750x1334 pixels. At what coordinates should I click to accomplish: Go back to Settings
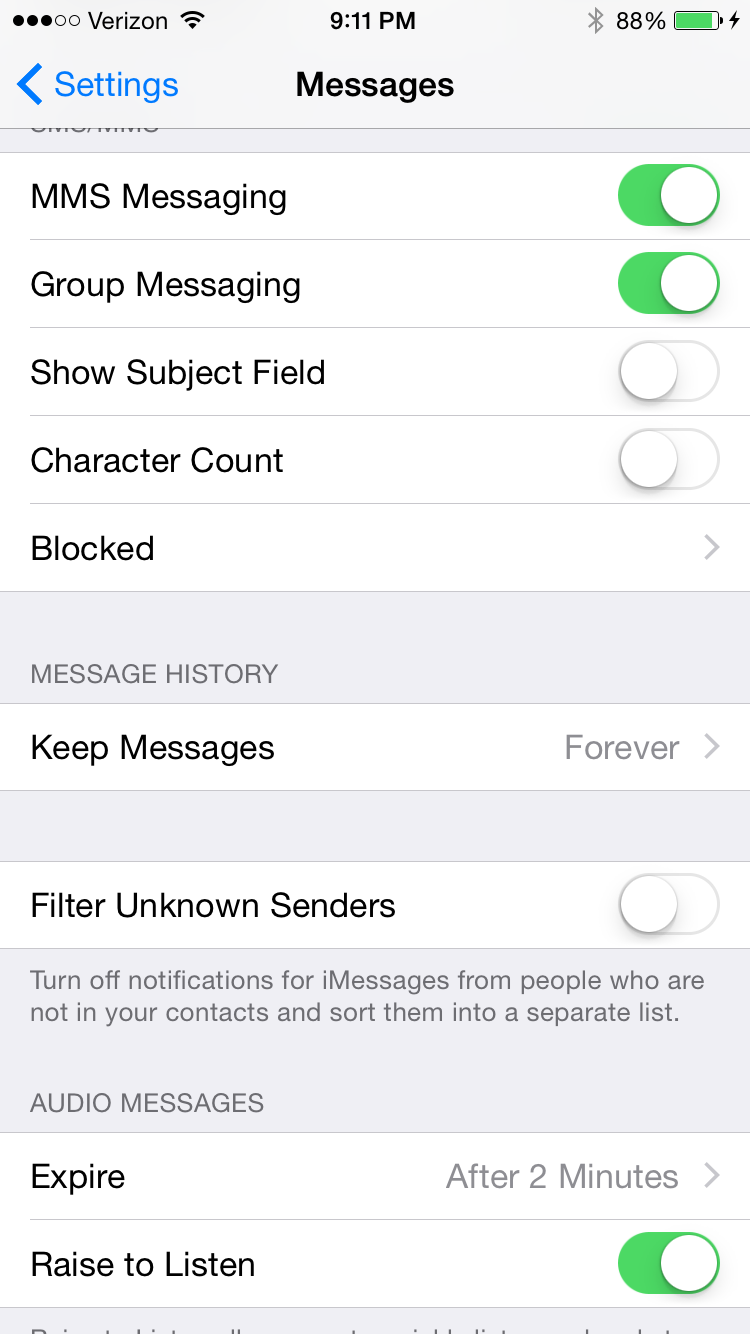[x=98, y=85]
